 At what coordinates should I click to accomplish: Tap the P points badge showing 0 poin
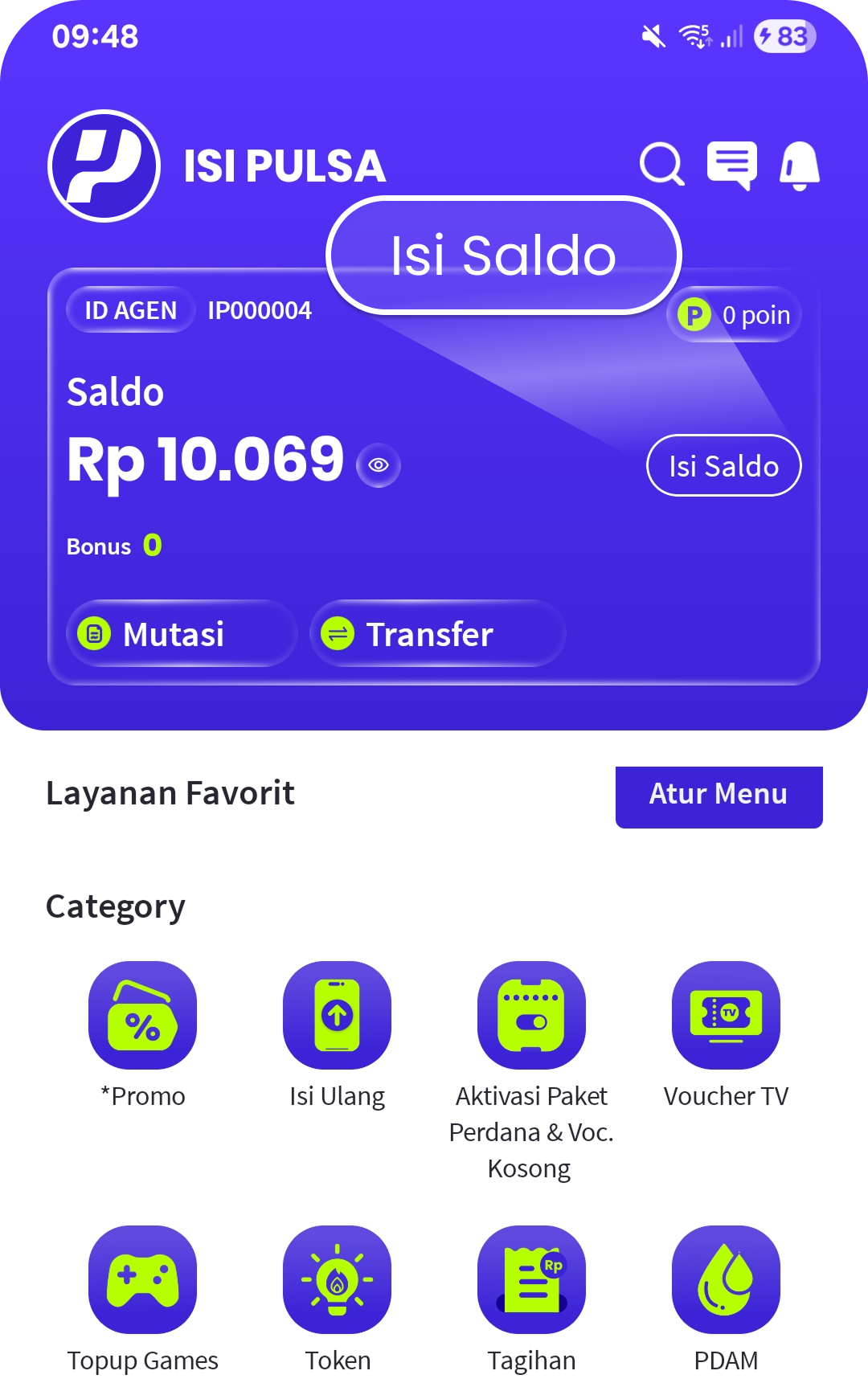pos(732,315)
